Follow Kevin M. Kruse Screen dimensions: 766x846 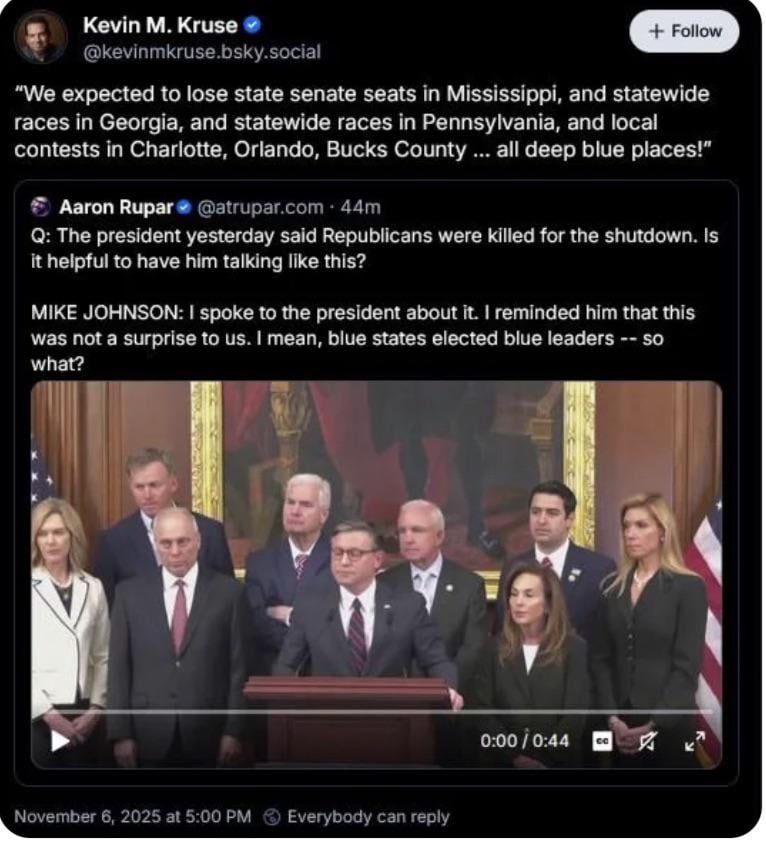(x=684, y=31)
